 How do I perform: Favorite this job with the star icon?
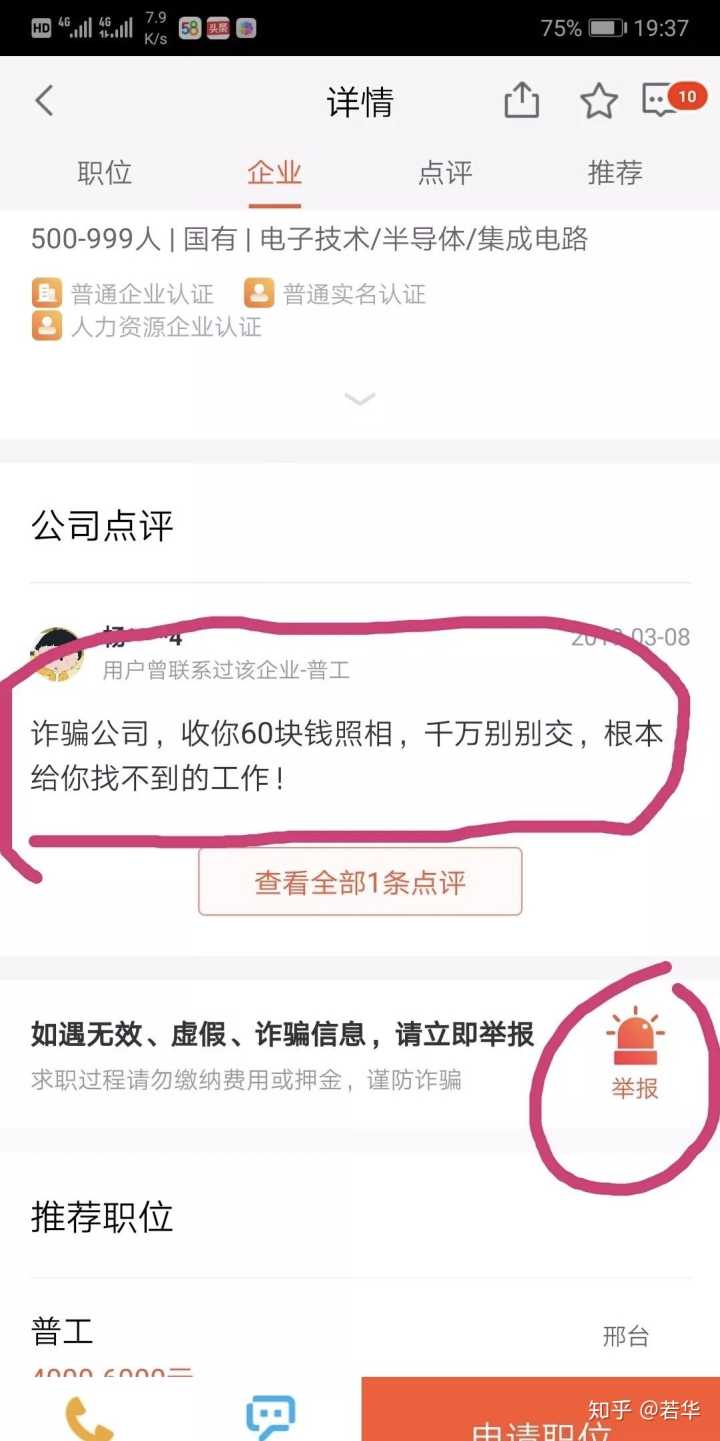(598, 101)
